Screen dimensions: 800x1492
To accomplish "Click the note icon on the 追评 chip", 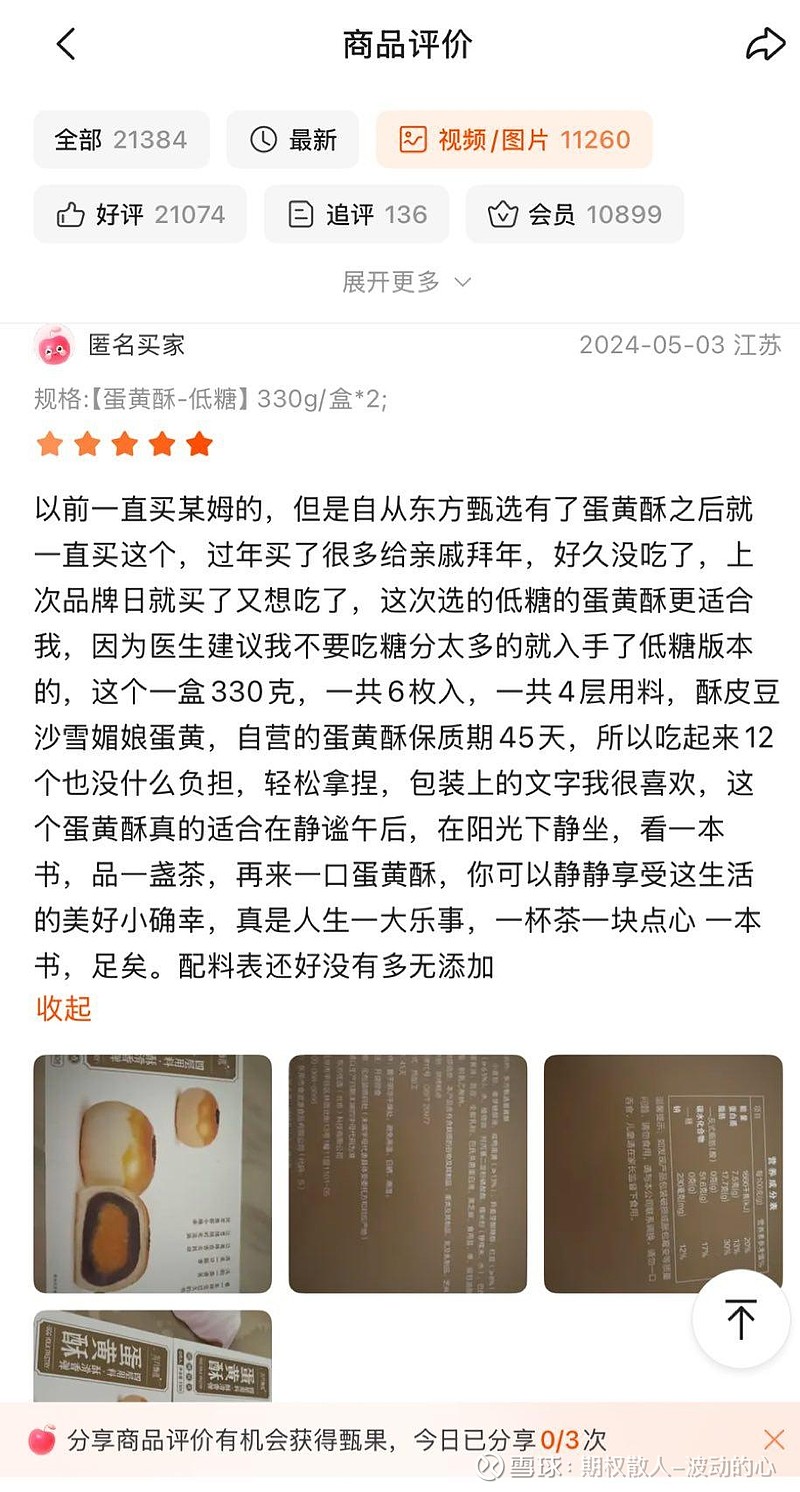I will point(300,214).
